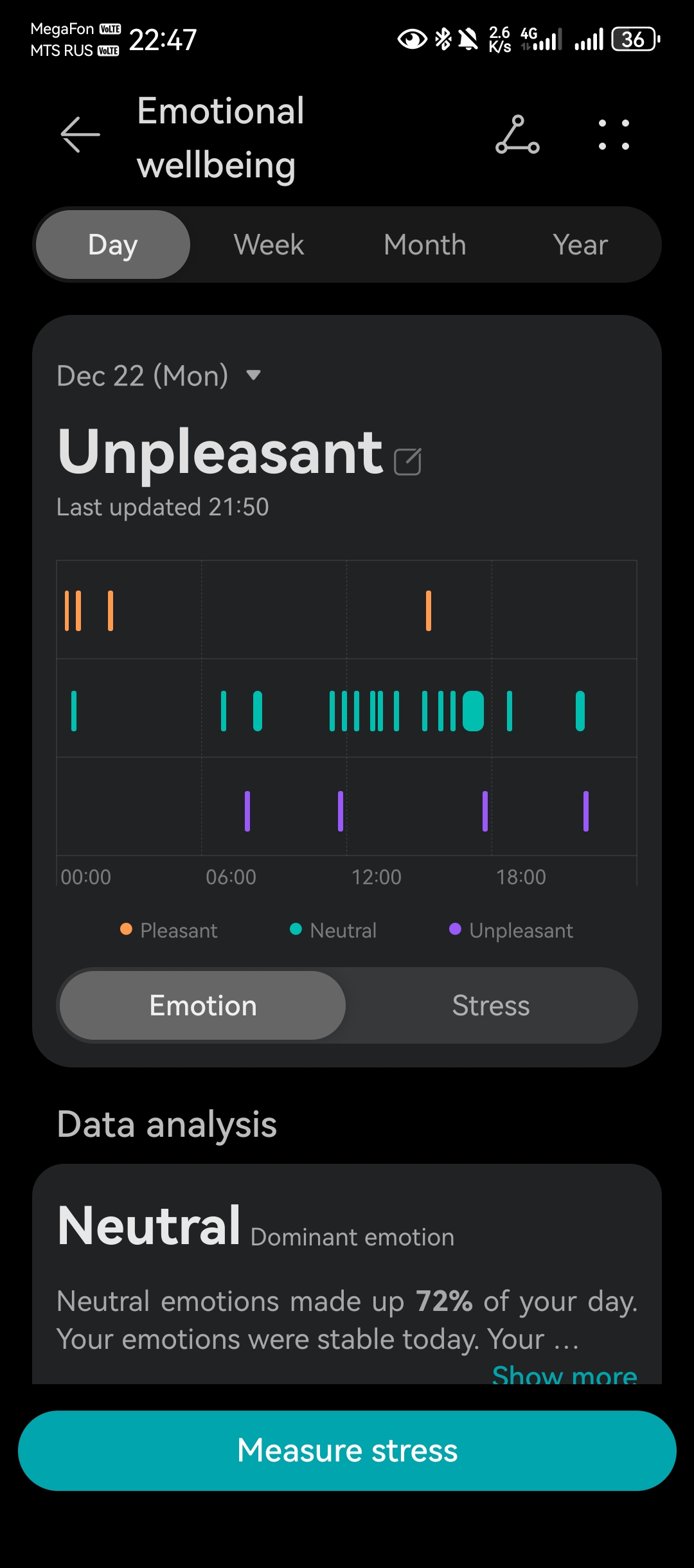Open the four-dot more options menu
Screen dimensions: 694x1568
tap(614, 135)
